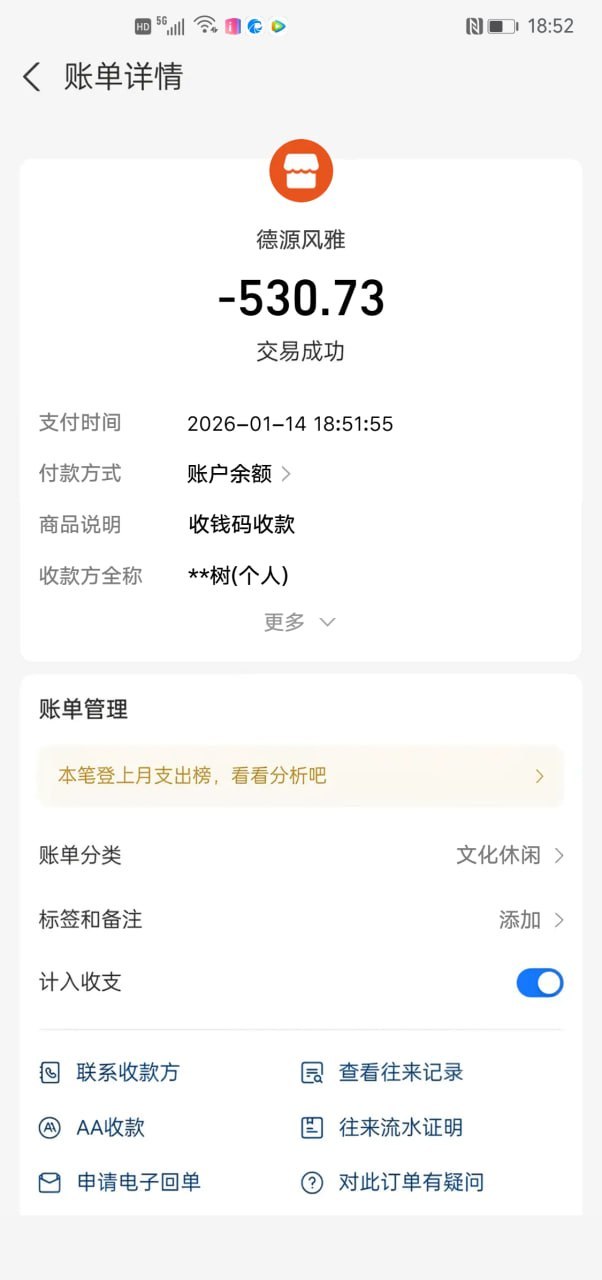Turn off the 计入收支 switch
Screen dimensions: 602x1280
[x=539, y=983]
